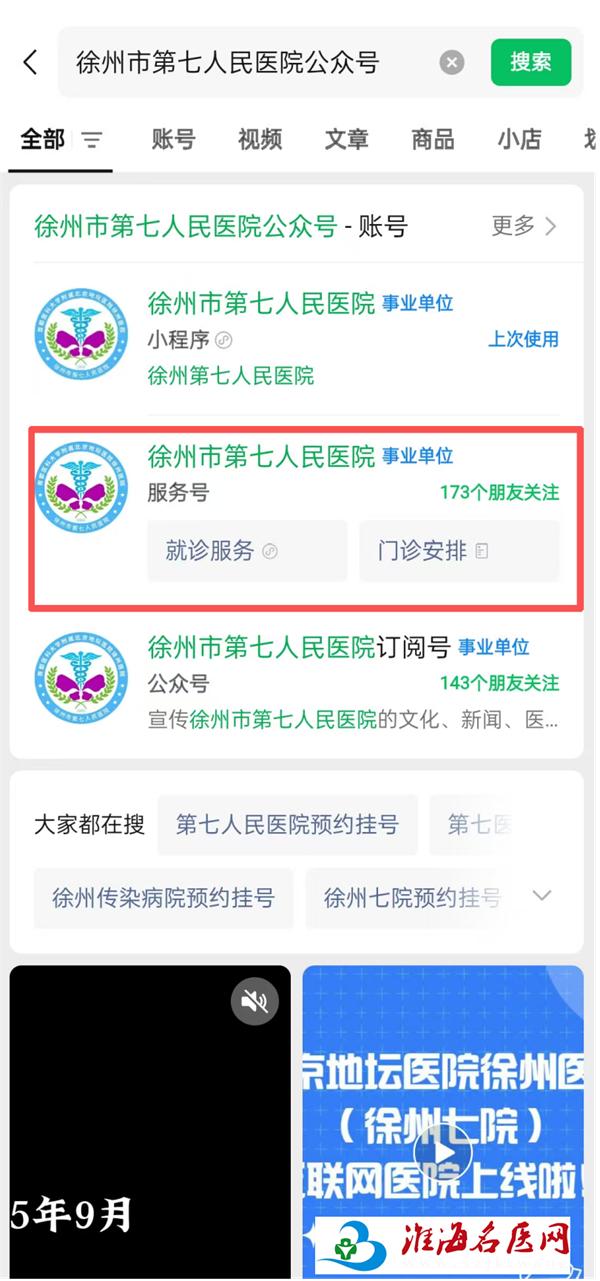600x1281 pixels.
Task: Expand the popular searches with the chevron
Action: (x=542, y=896)
